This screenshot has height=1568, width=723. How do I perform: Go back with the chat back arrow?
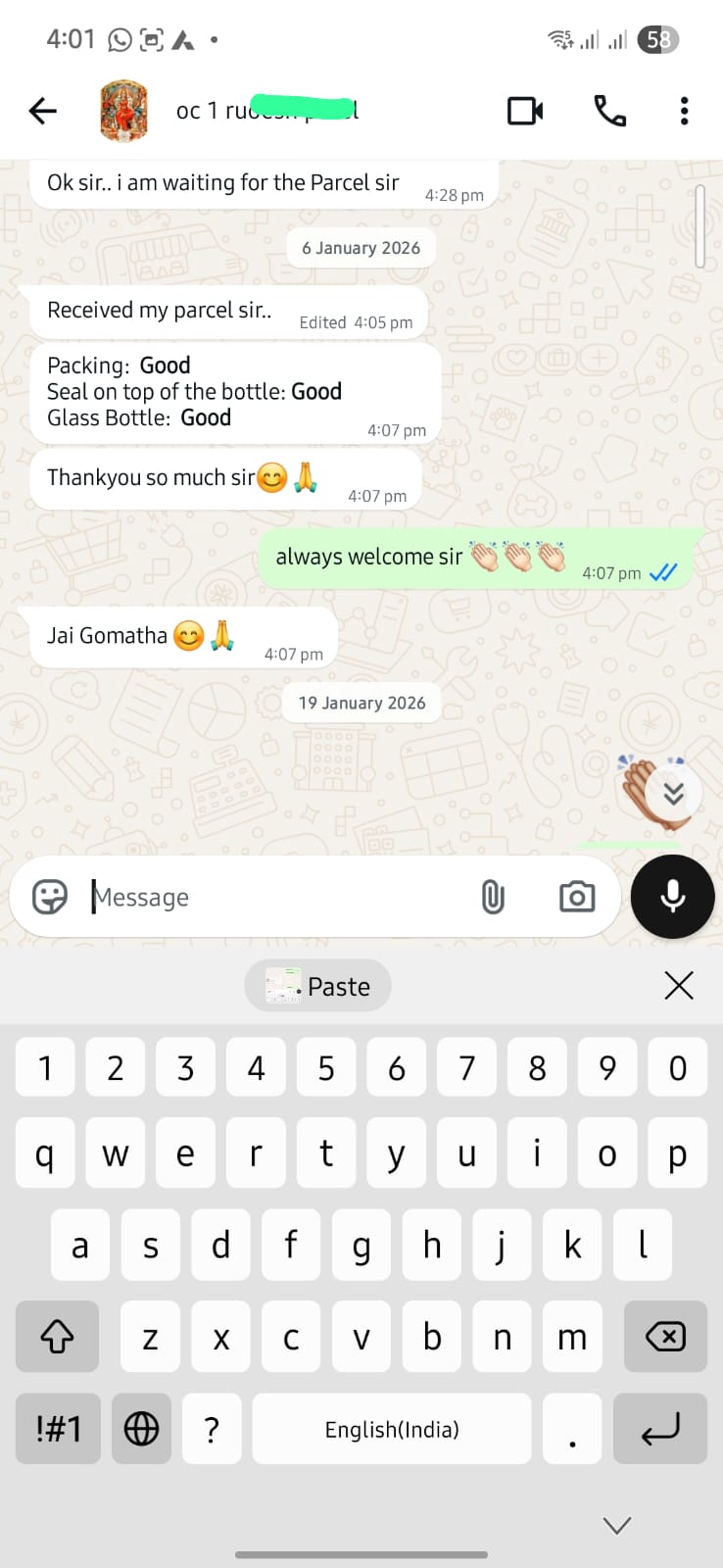pyautogui.click(x=42, y=111)
